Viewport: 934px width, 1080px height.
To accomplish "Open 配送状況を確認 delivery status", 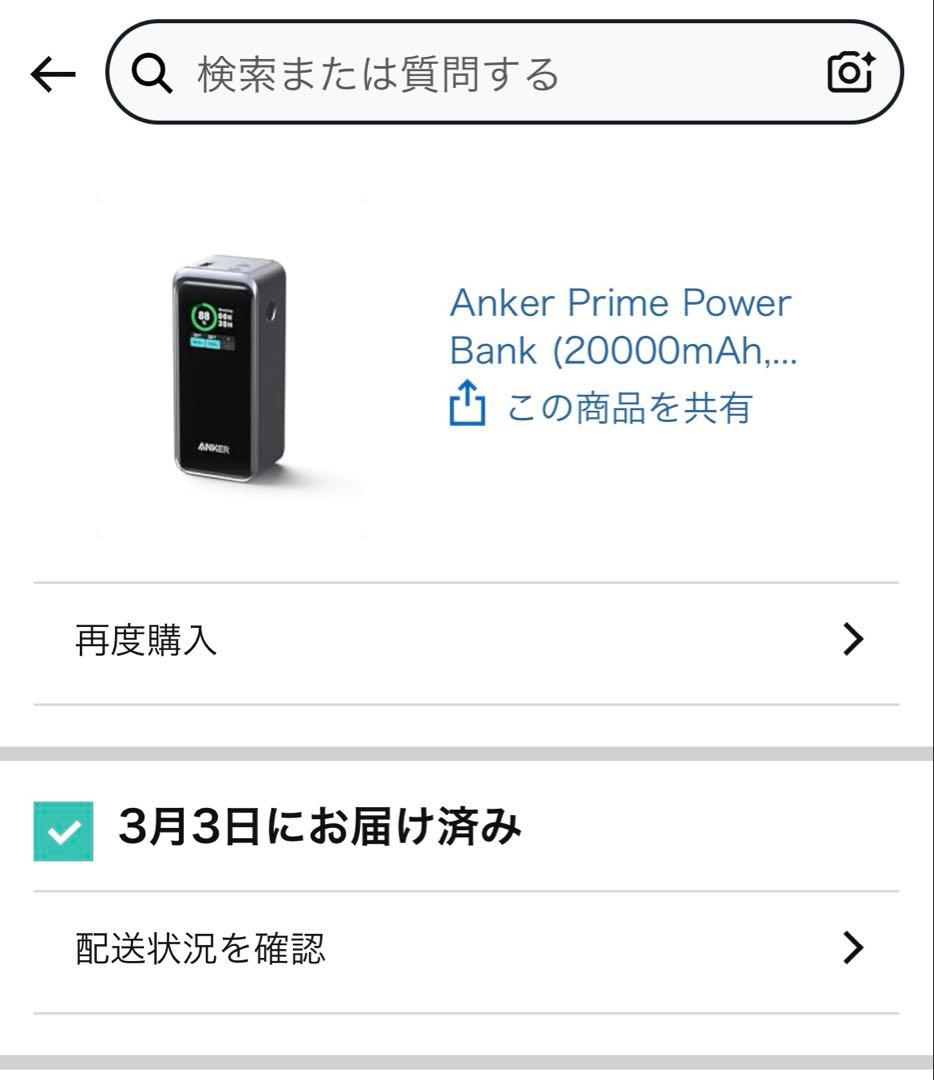I will point(466,948).
